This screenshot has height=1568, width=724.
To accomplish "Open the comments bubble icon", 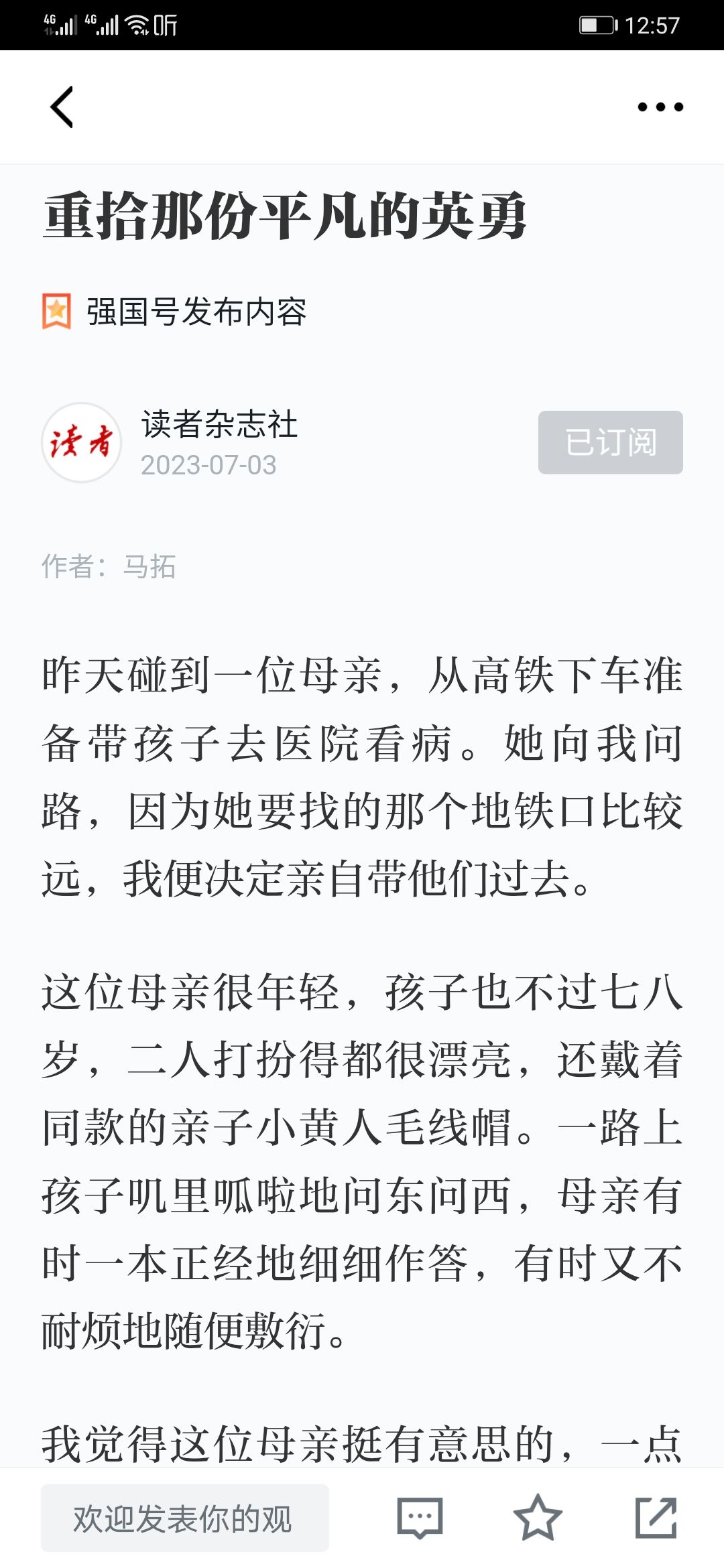I will click(x=420, y=1518).
